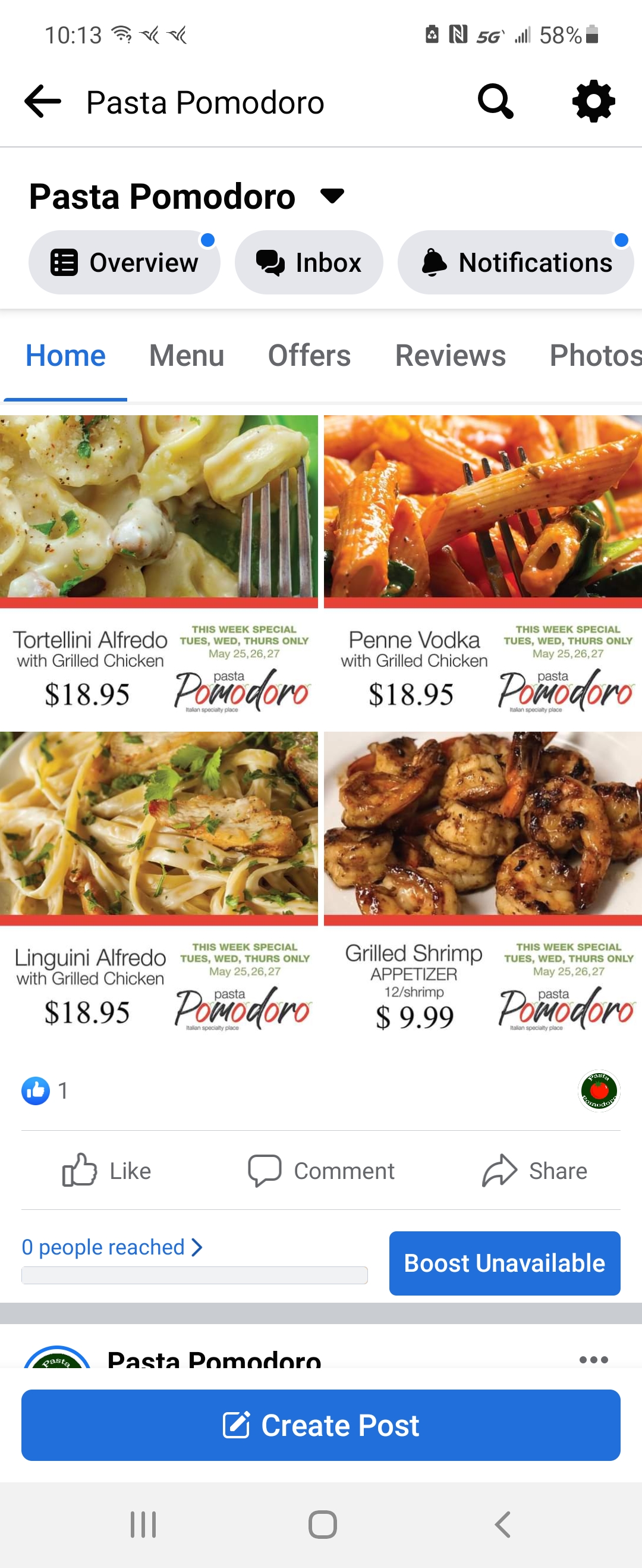Open the search icon
The height and width of the screenshot is (1568, 642).
click(x=495, y=101)
